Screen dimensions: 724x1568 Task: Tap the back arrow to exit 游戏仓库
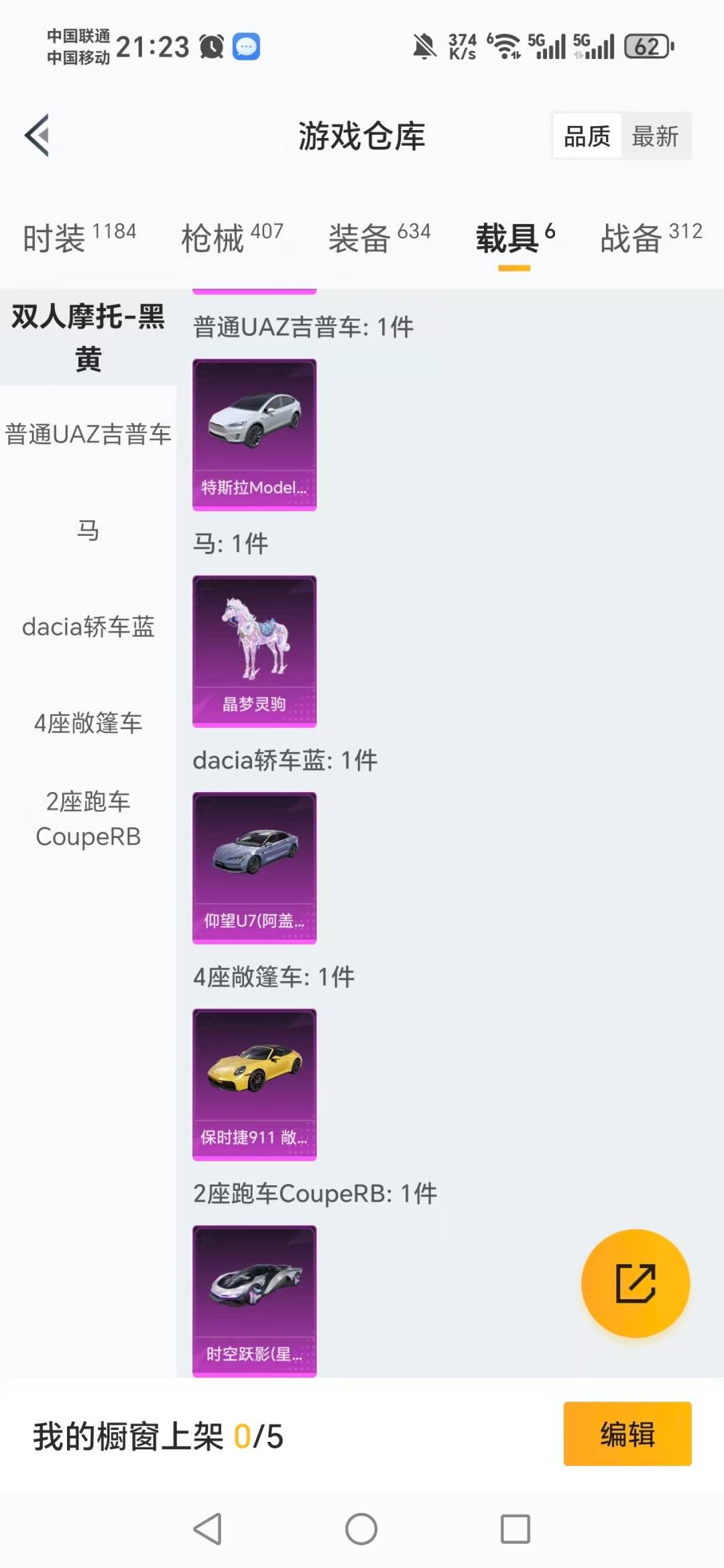click(x=38, y=135)
